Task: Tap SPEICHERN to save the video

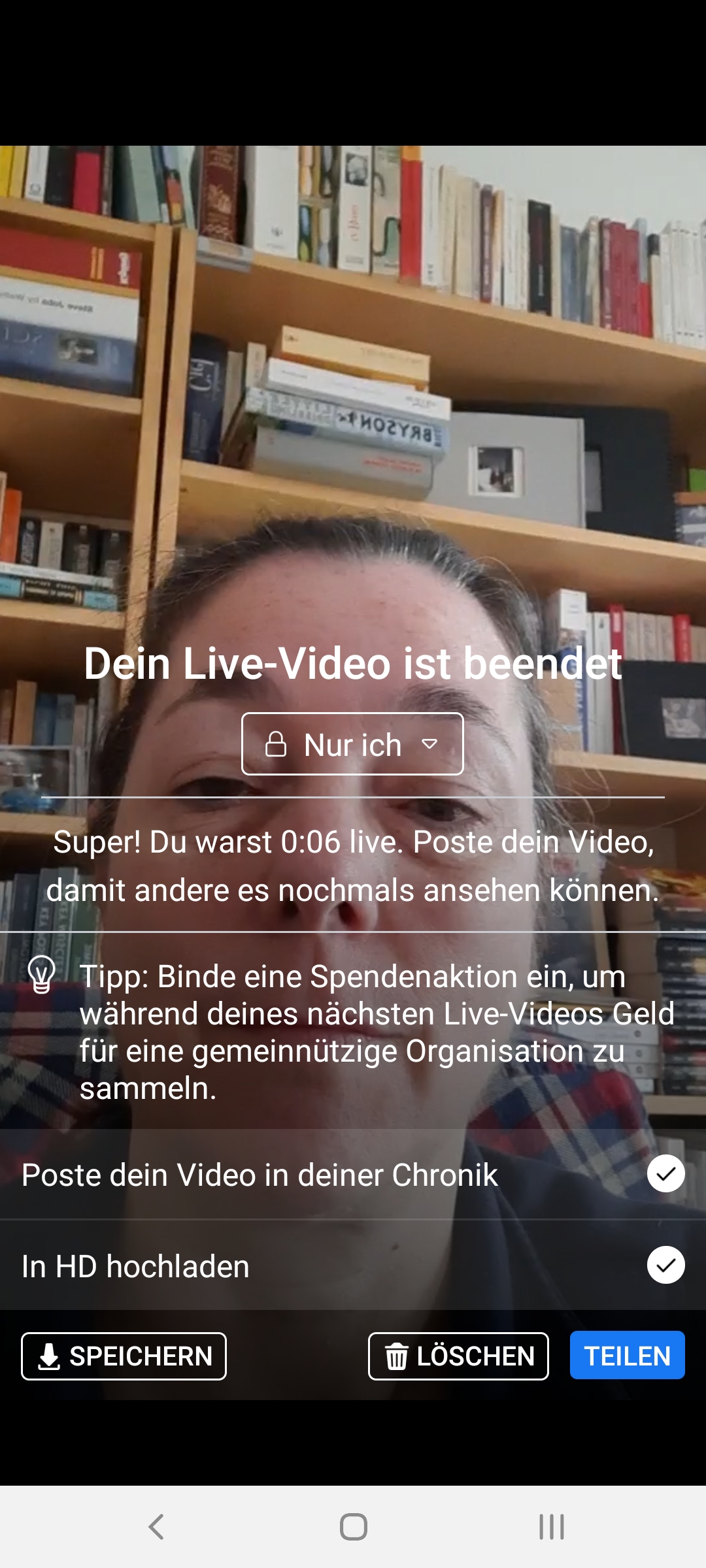Action: click(x=124, y=1356)
